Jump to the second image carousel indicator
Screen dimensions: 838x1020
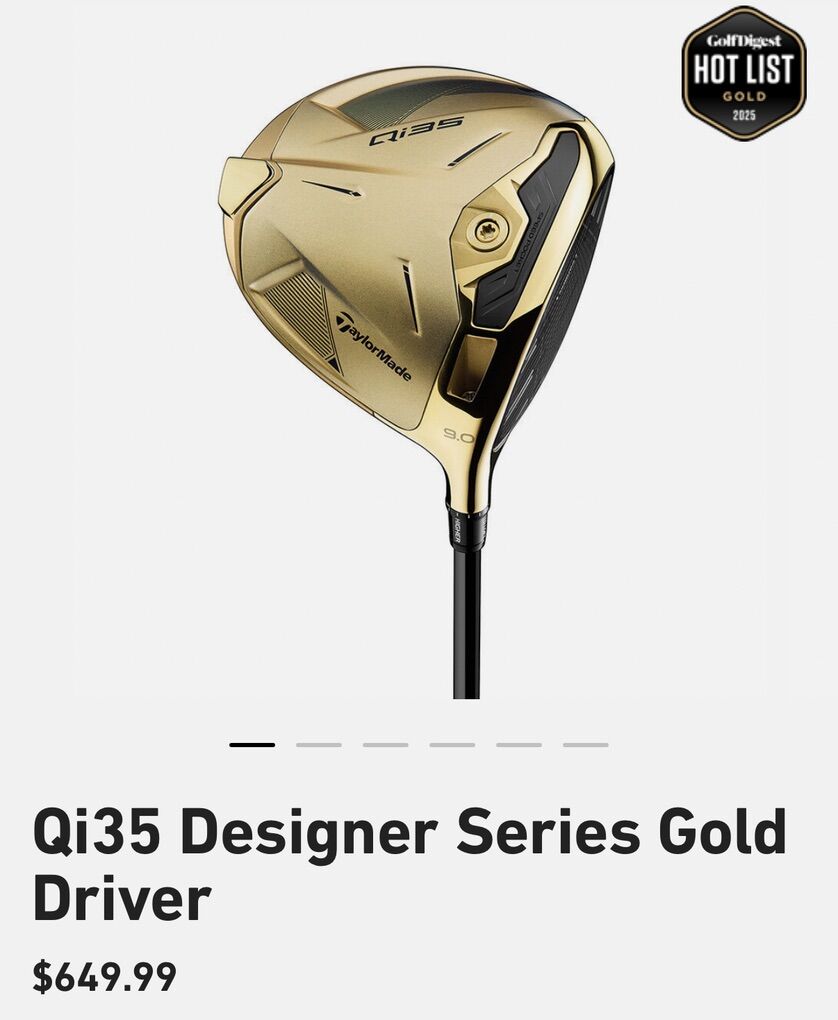[319, 745]
